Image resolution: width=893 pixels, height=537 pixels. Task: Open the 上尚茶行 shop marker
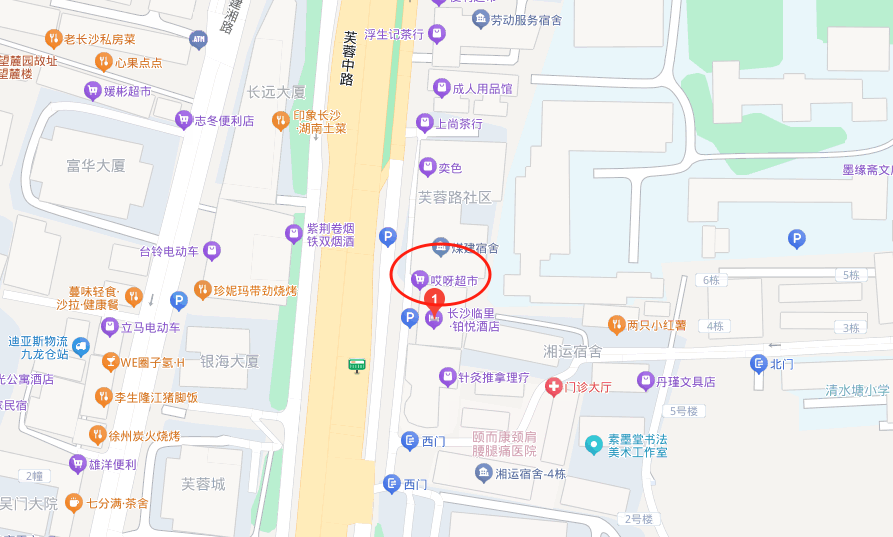(424, 124)
